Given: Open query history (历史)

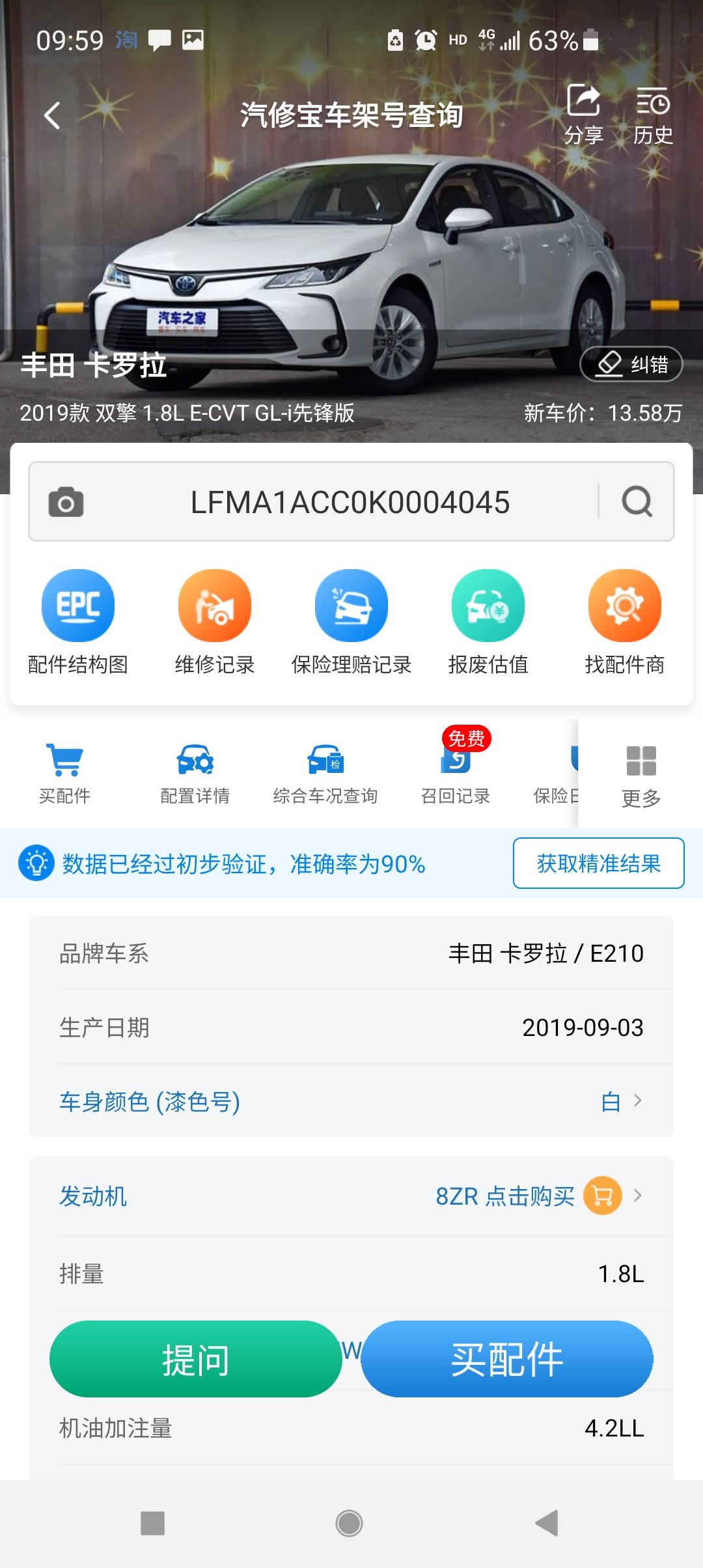Looking at the screenshot, I should click(653, 115).
